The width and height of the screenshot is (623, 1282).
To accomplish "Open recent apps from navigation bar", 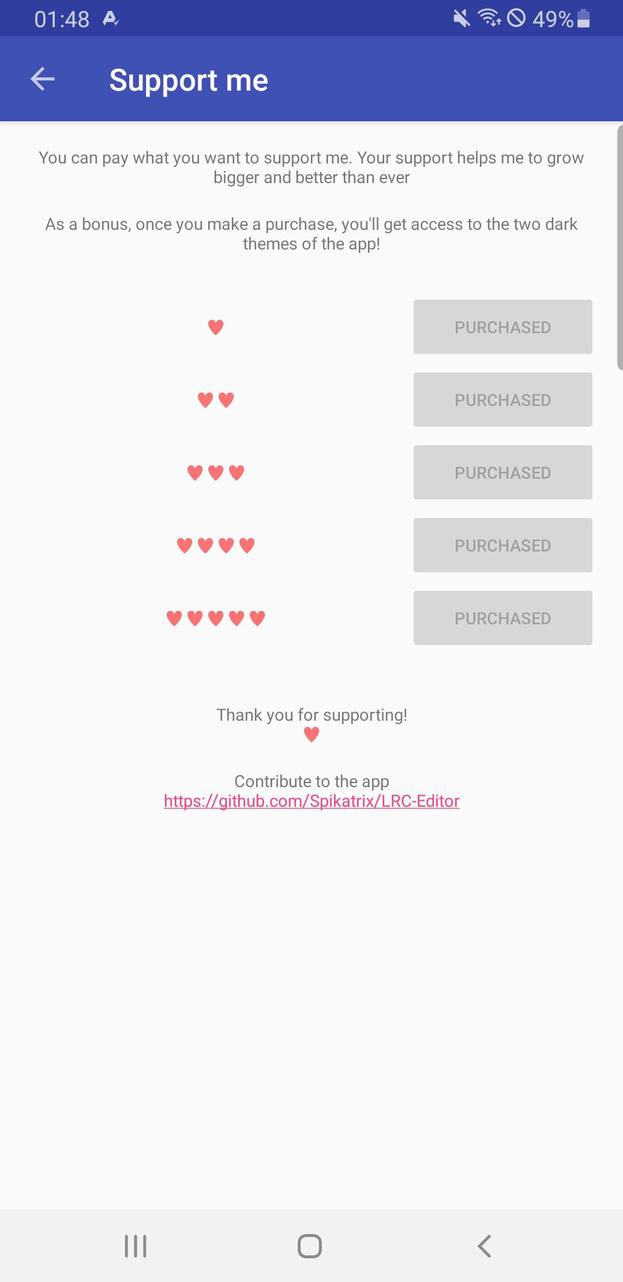I will click(x=135, y=1245).
